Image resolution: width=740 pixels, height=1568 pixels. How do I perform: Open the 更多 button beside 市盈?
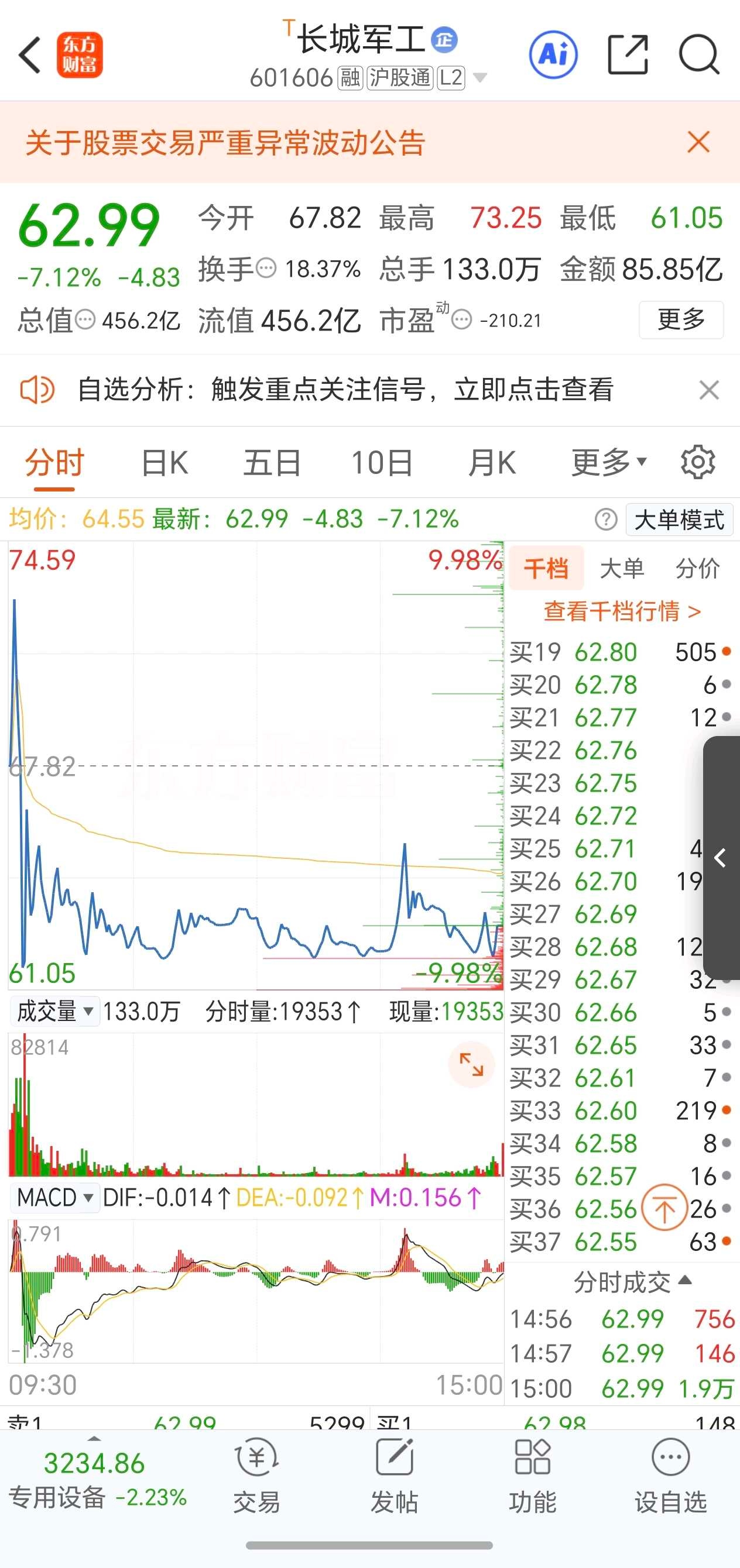click(x=681, y=319)
